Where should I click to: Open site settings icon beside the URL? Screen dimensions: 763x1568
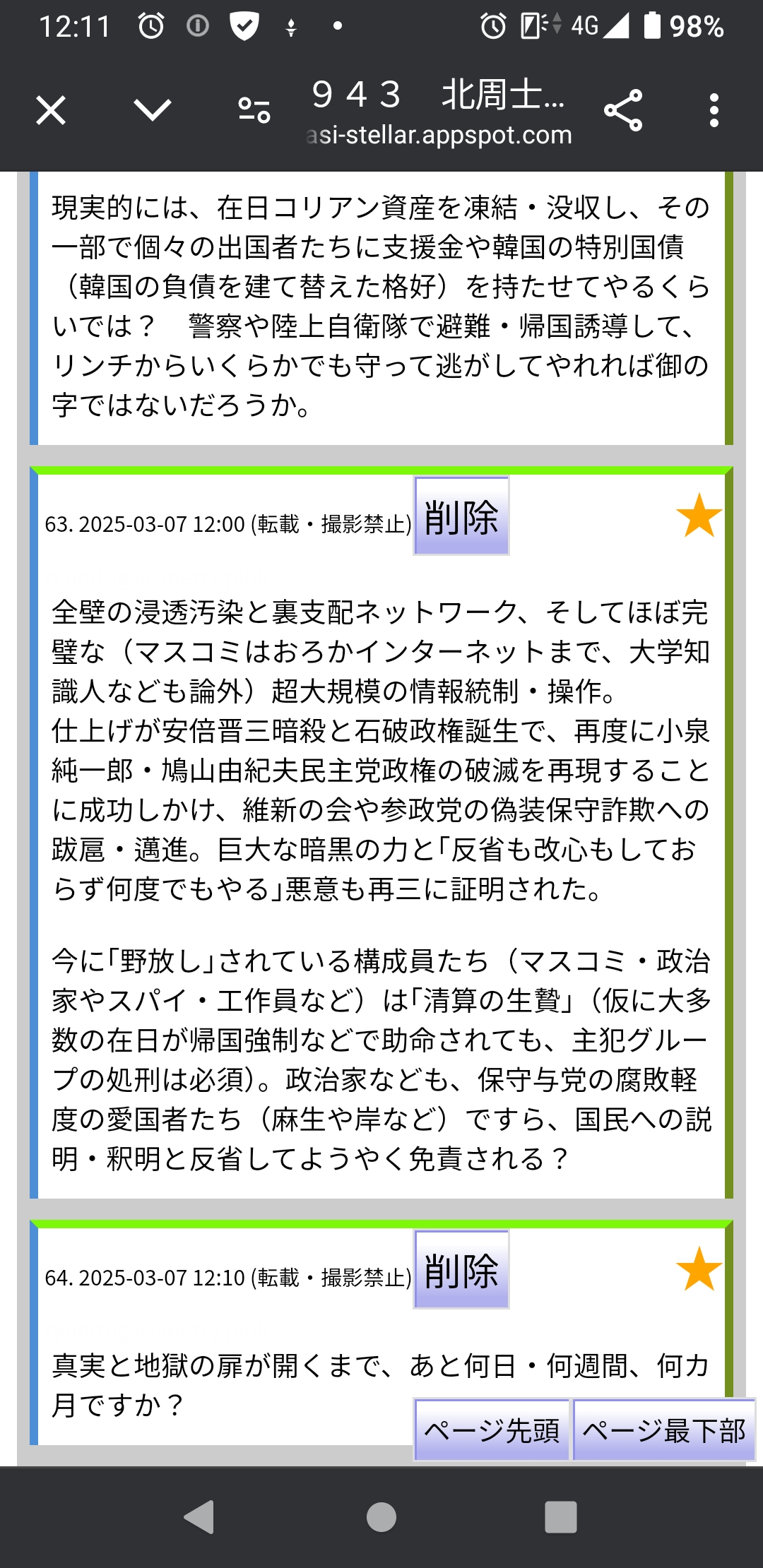[254, 111]
